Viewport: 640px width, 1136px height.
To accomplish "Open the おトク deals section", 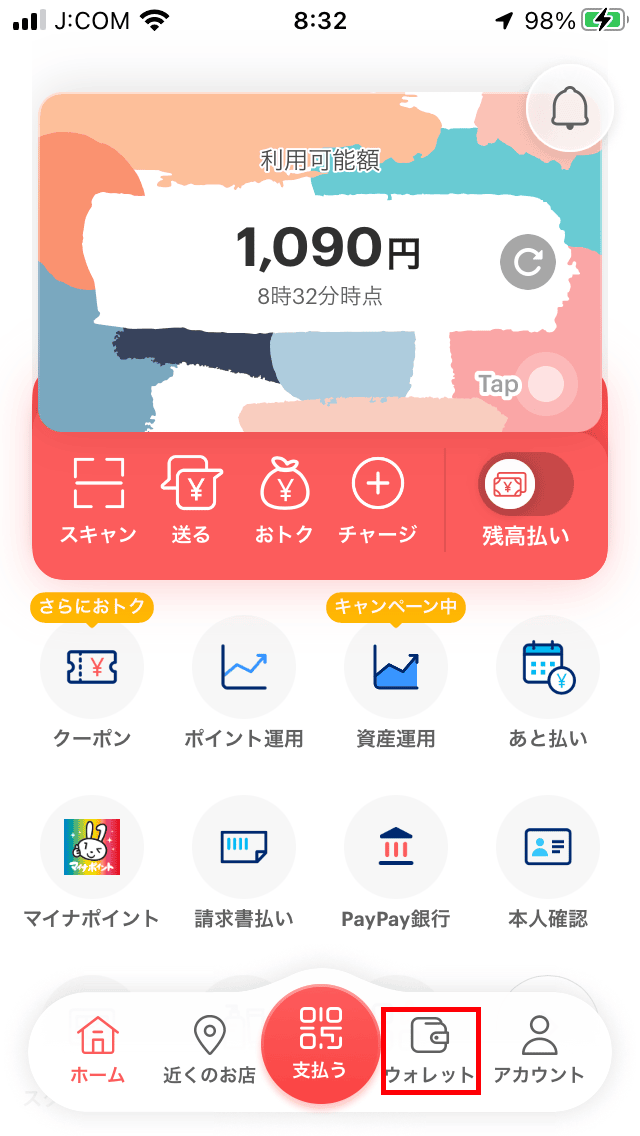I will click(x=284, y=501).
